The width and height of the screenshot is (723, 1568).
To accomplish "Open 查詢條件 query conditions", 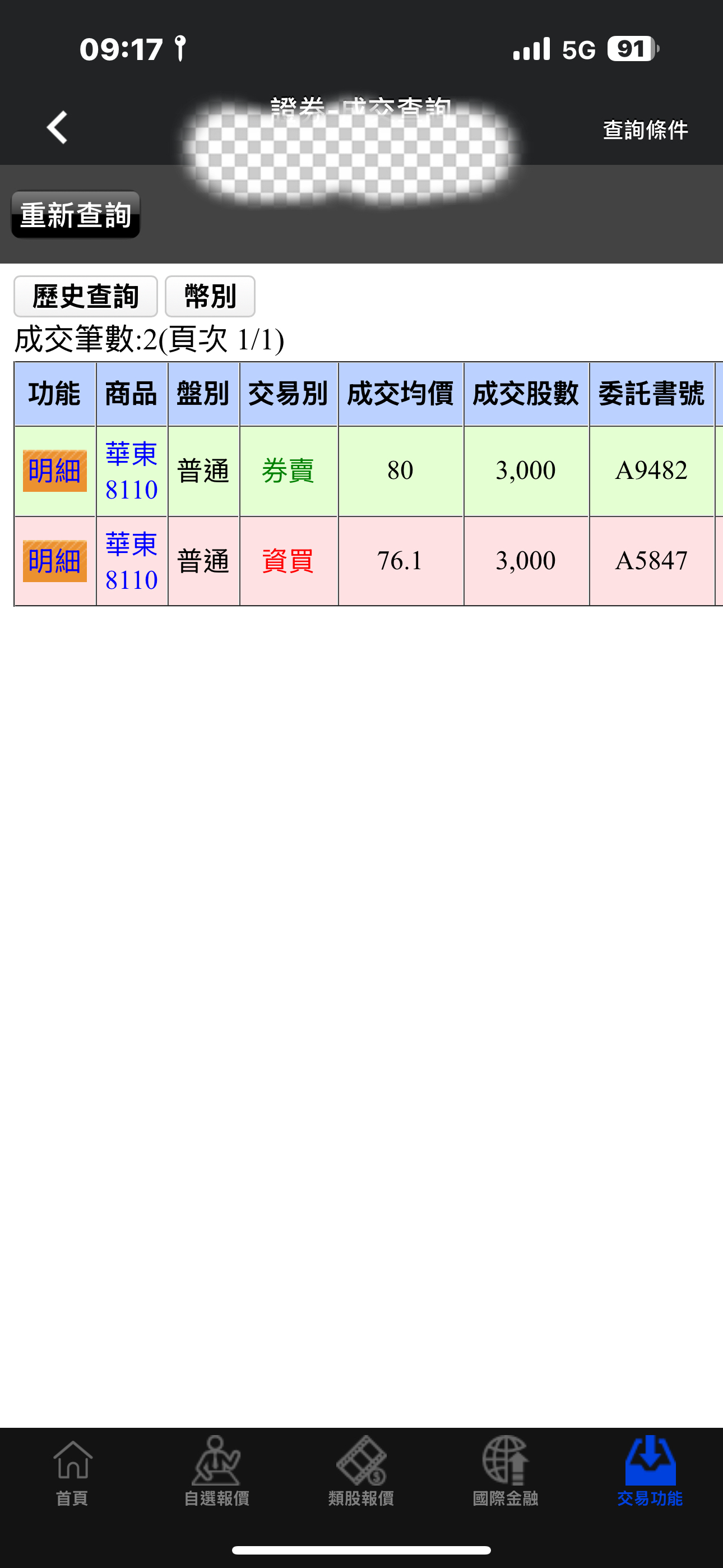I will point(645,130).
